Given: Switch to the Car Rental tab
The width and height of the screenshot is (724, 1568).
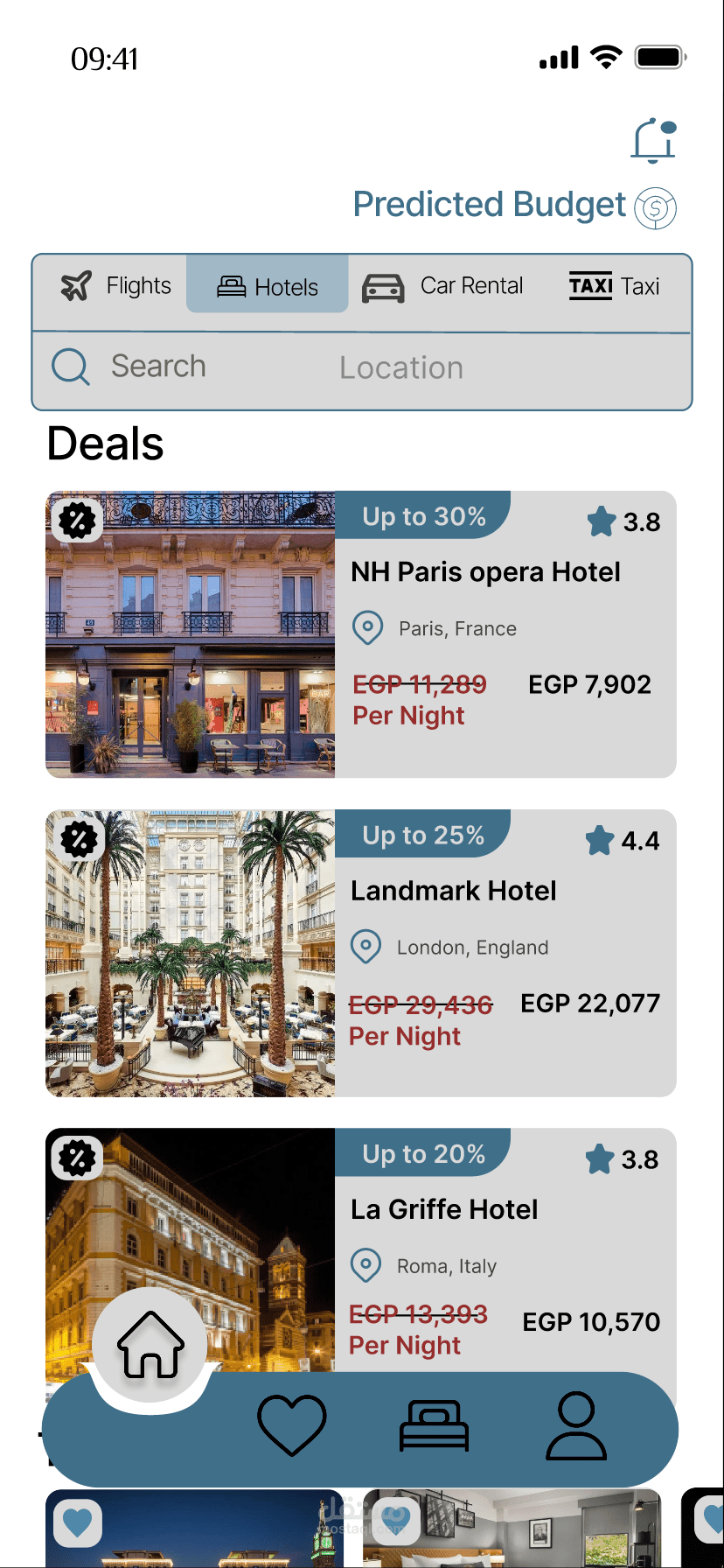Looking at the screenshot, I should click(442, 286).
